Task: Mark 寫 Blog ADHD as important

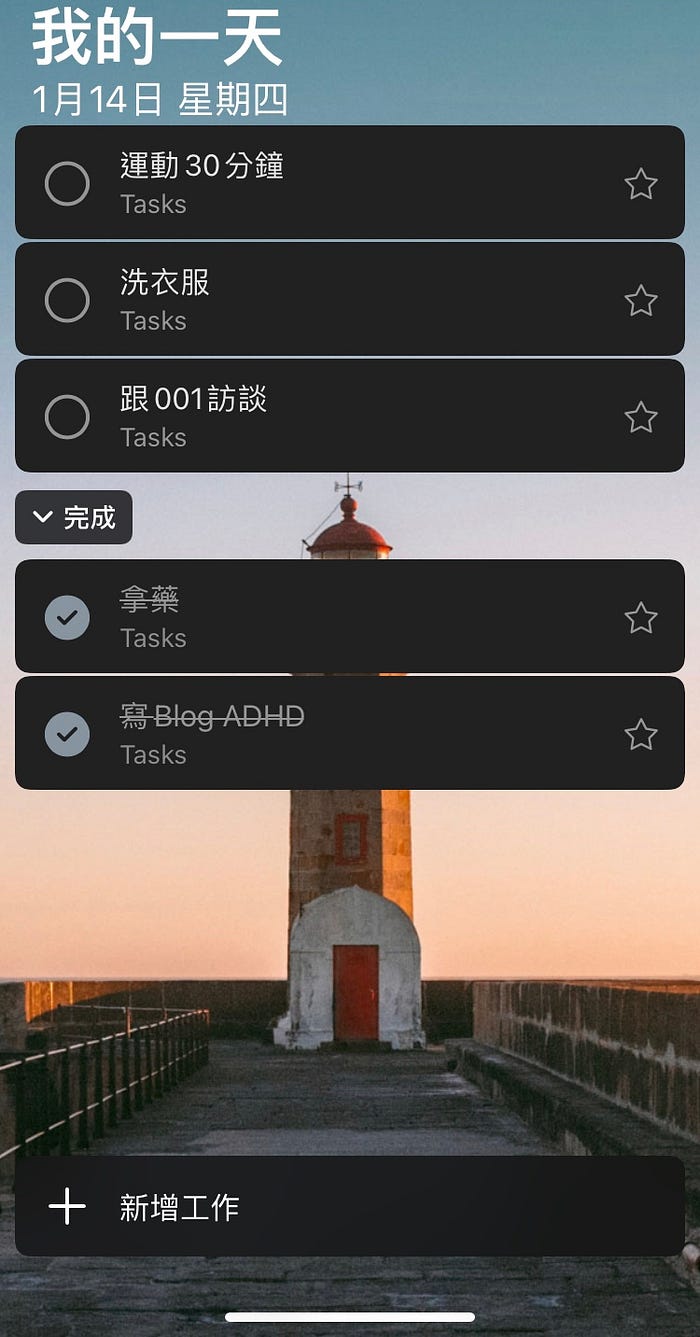Action: tap(641, 734)
